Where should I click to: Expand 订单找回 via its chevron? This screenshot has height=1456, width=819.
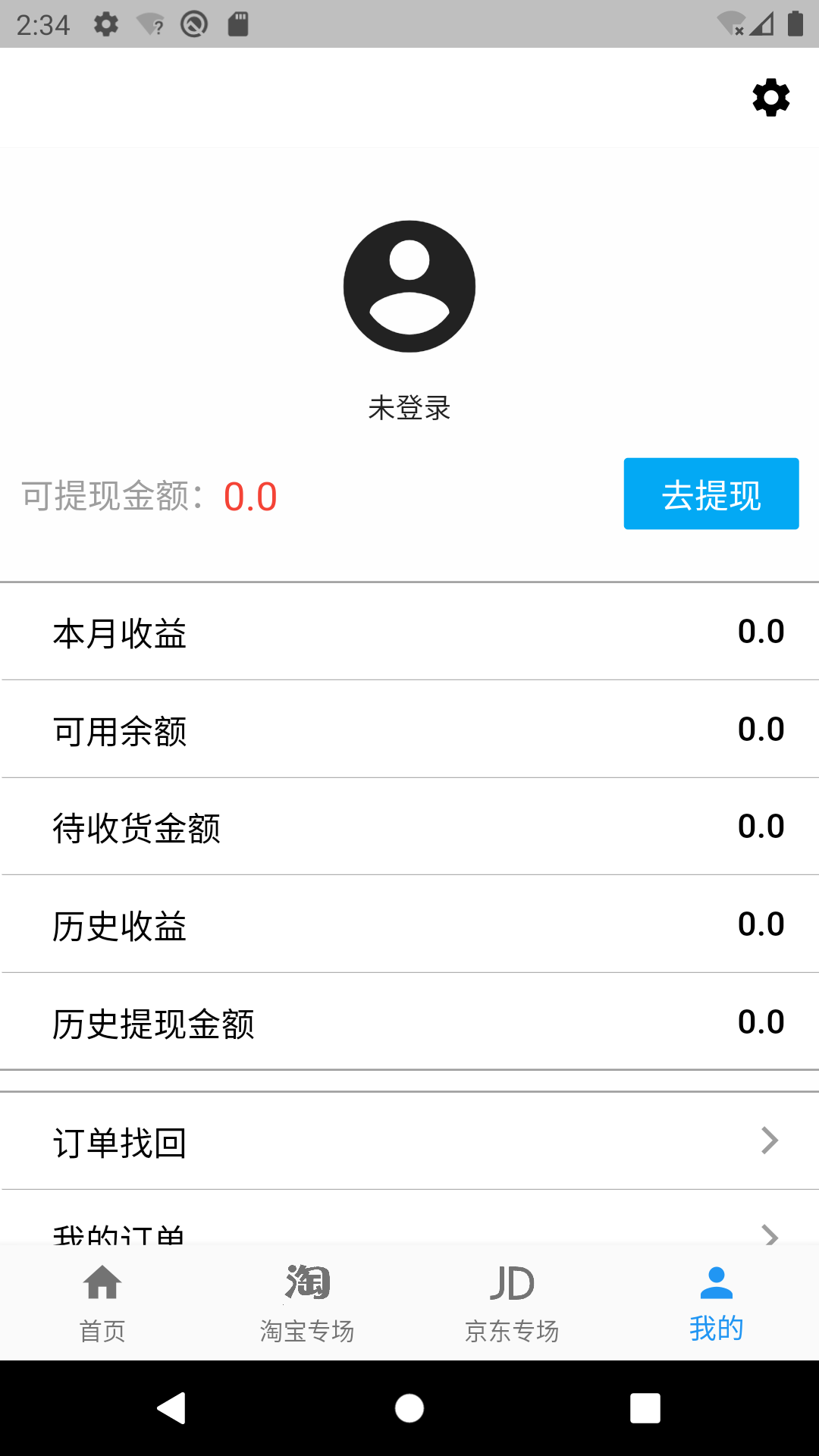[x=770, y=1140]
